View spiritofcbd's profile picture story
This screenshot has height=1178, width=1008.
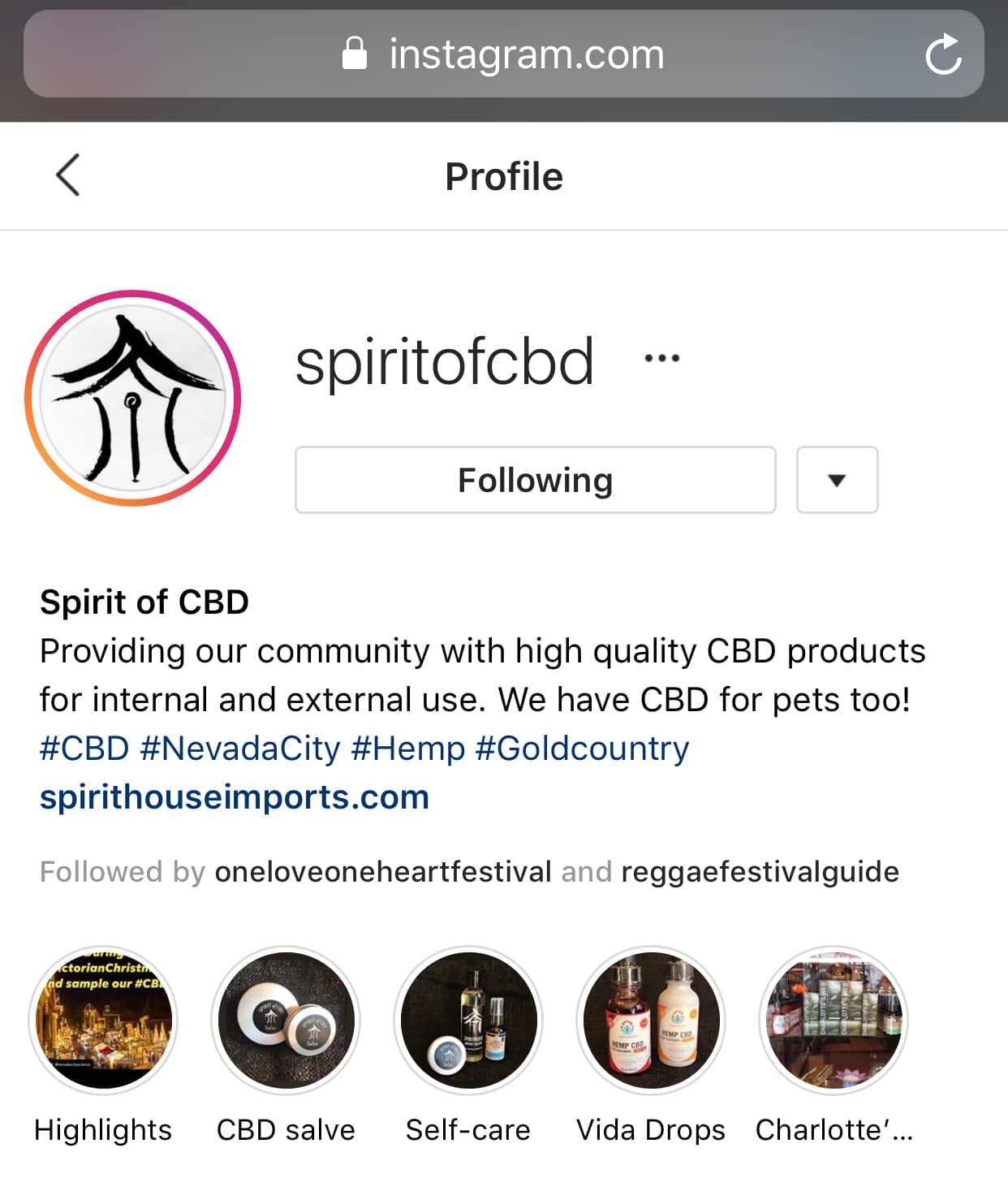(x=133, y=398)
